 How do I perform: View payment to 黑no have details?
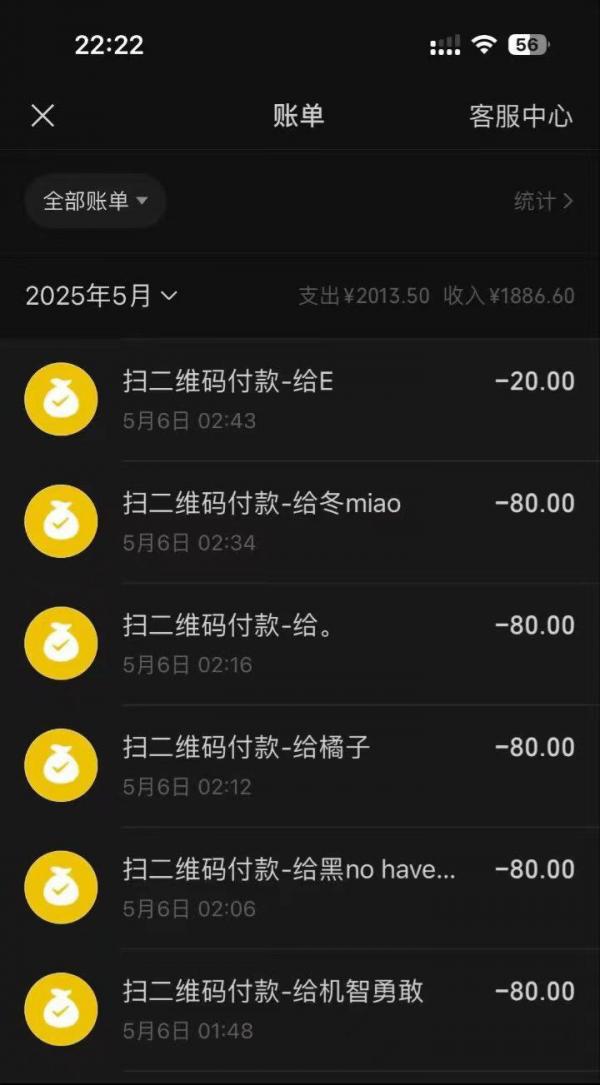[x=300, y=887]
